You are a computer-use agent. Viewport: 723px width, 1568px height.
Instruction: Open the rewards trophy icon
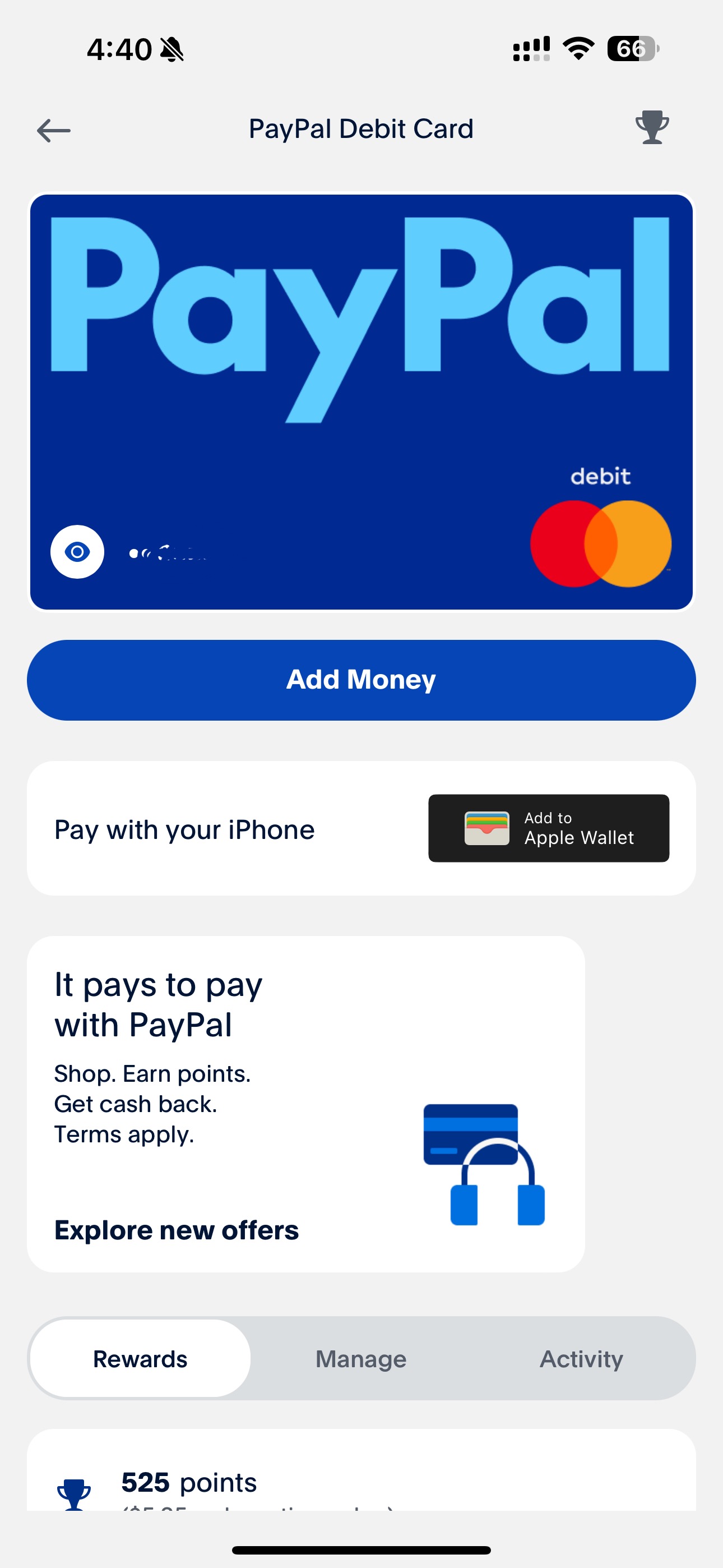652,128
